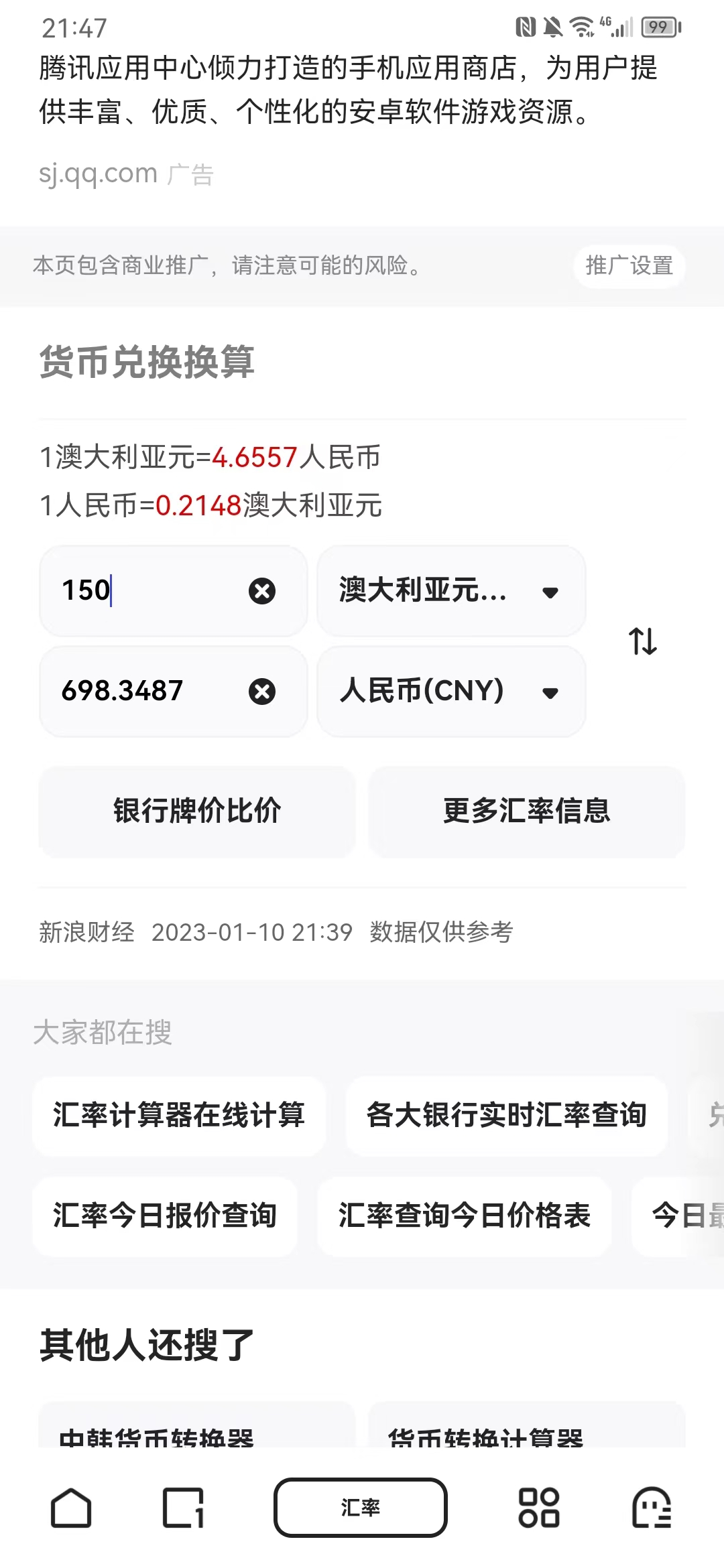Image resolution: width=724 pixels, height=1568 pixels.
Task: Search 各大银行实时汇率查询
Action: click(x=506, y=1116)
